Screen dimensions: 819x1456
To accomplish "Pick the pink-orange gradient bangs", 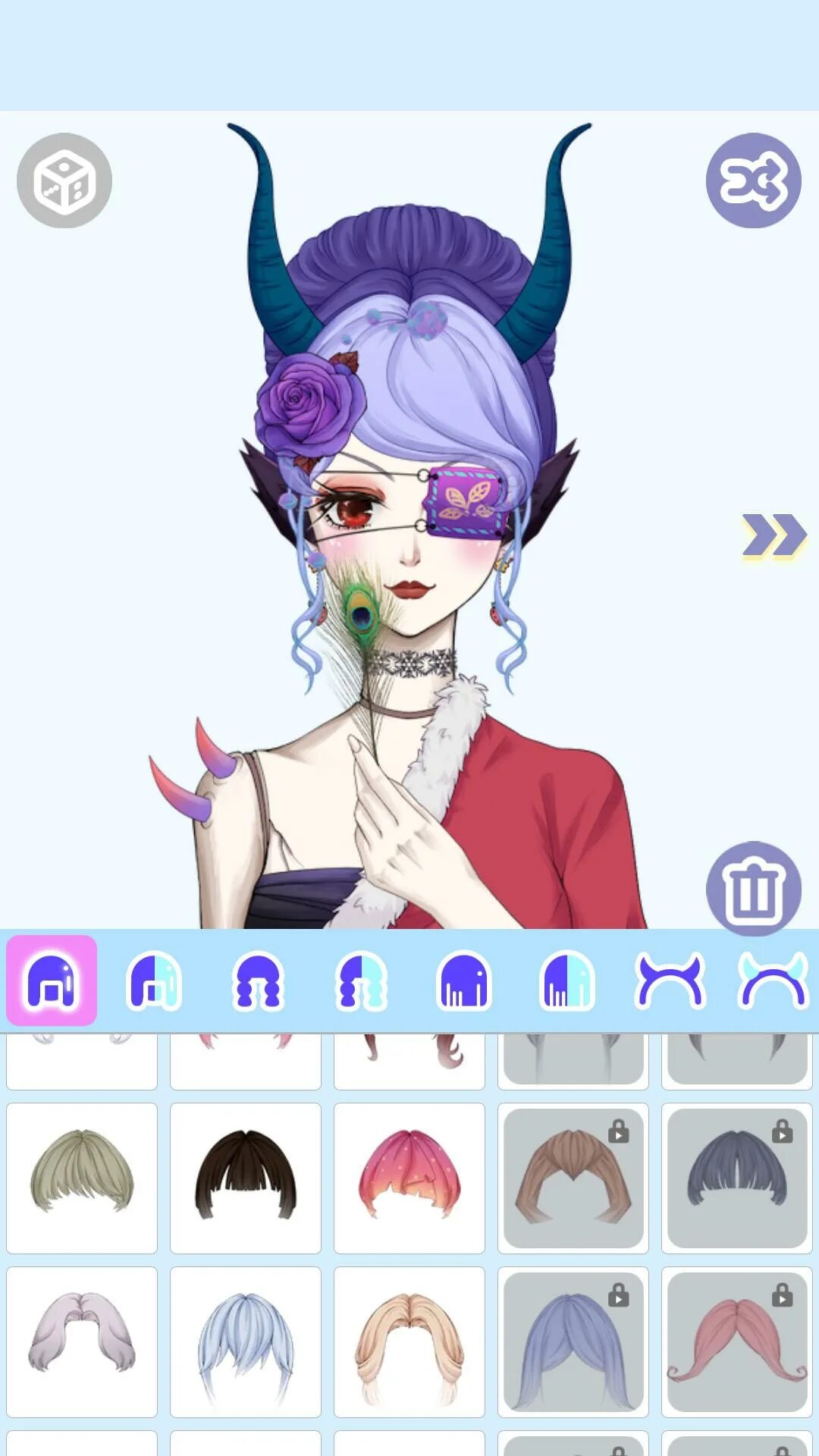I will point(409,1178).
